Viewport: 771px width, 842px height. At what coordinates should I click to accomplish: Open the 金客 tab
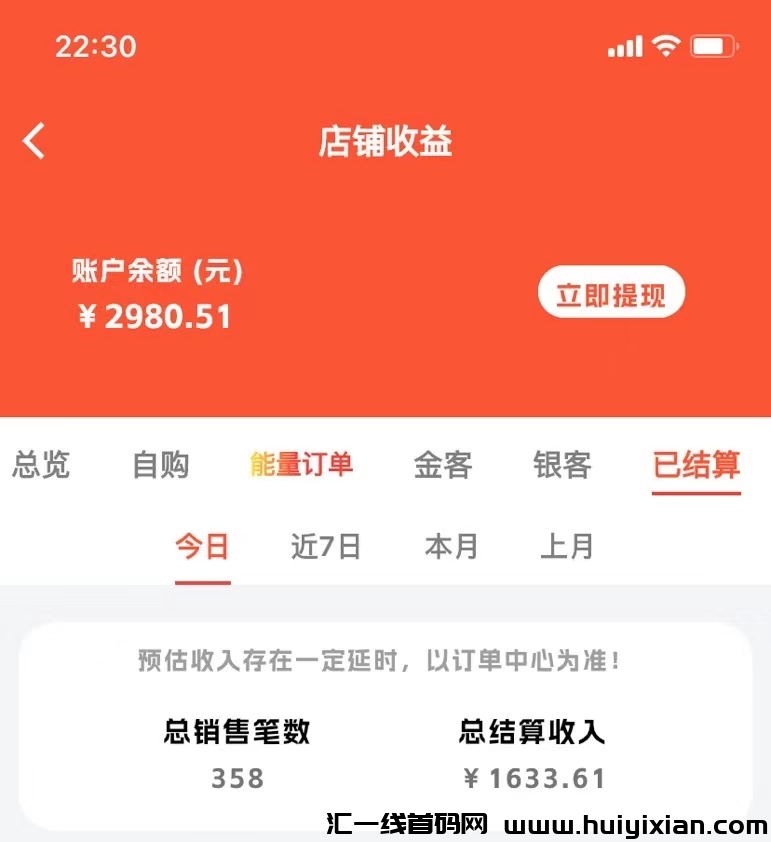point(443,466)
